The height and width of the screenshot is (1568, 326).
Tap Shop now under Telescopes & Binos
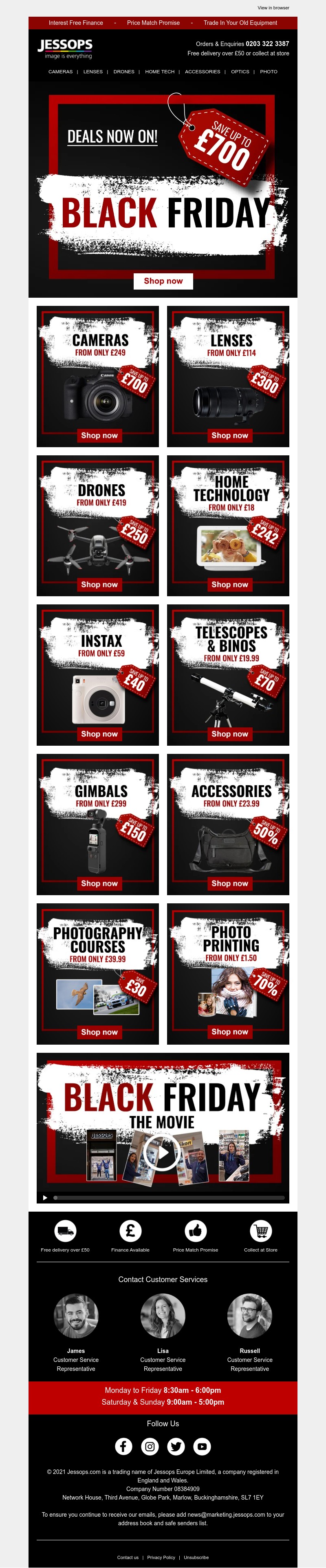pos(230,734)
